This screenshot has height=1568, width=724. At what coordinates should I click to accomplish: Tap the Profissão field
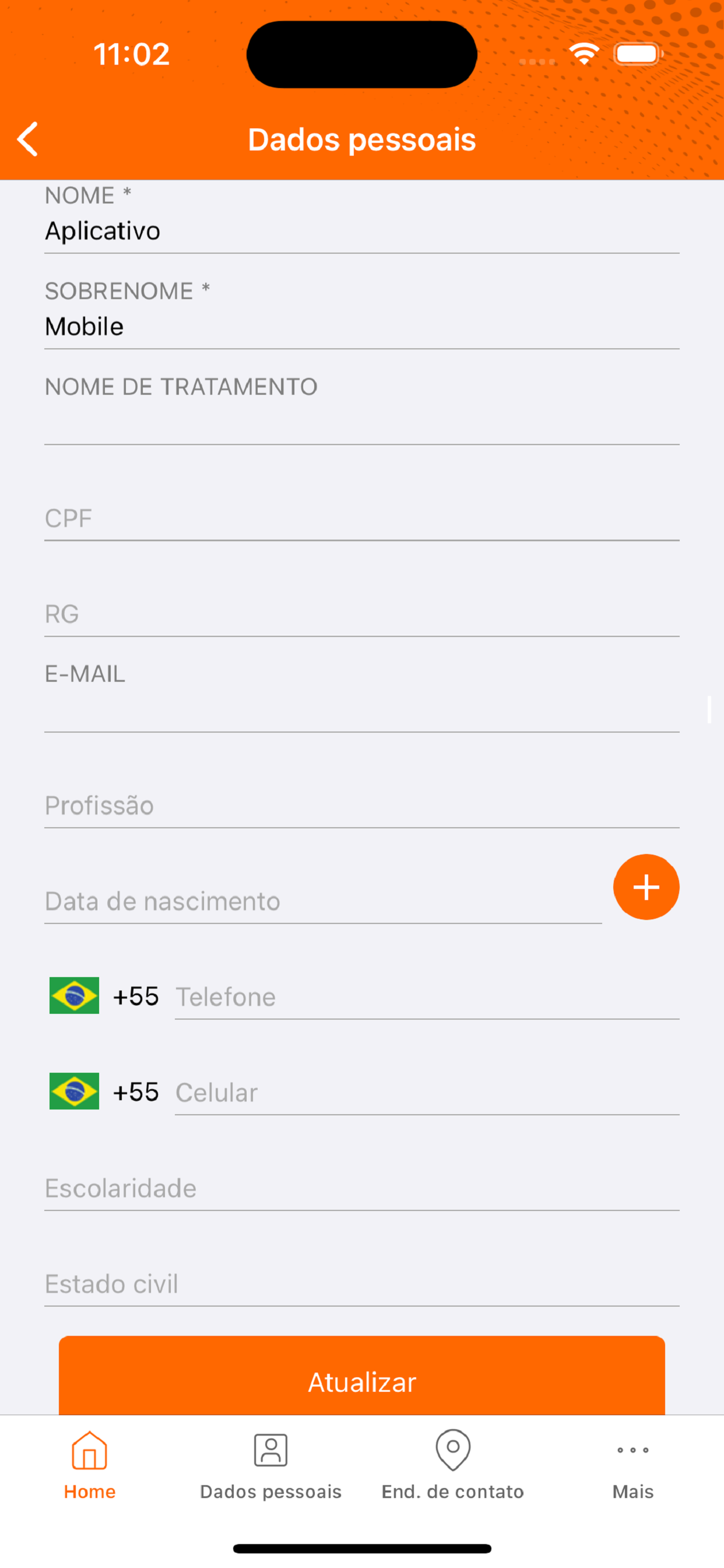pyautogui.click(x=361, y=806)
